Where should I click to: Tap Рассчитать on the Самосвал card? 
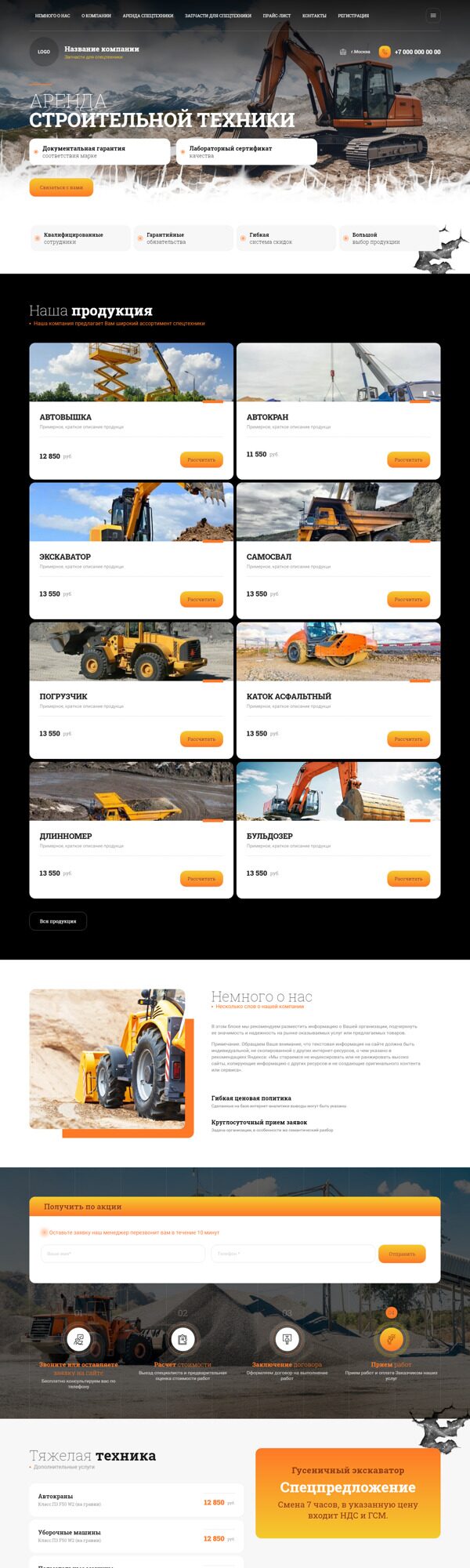click(x=408, y=600)
